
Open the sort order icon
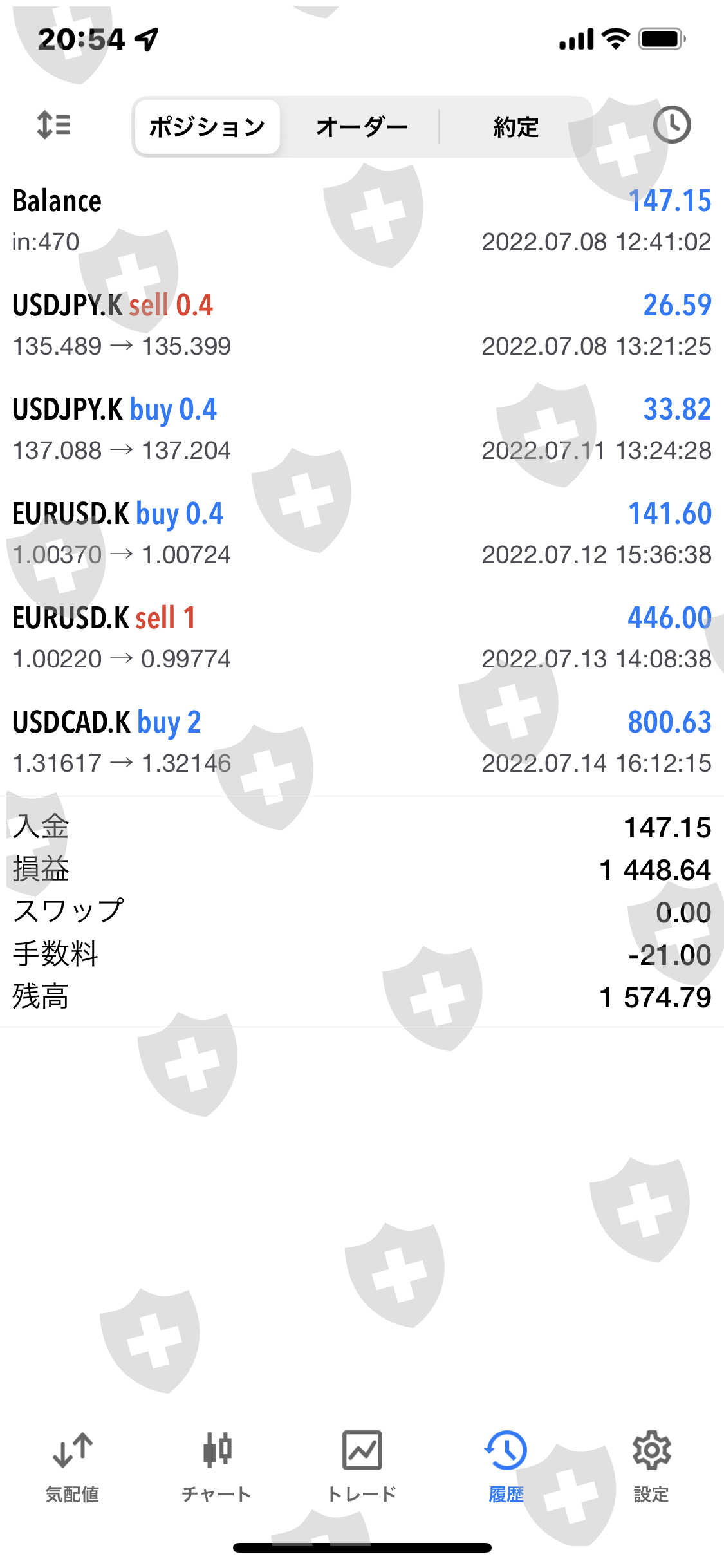[x=53, y=125]
